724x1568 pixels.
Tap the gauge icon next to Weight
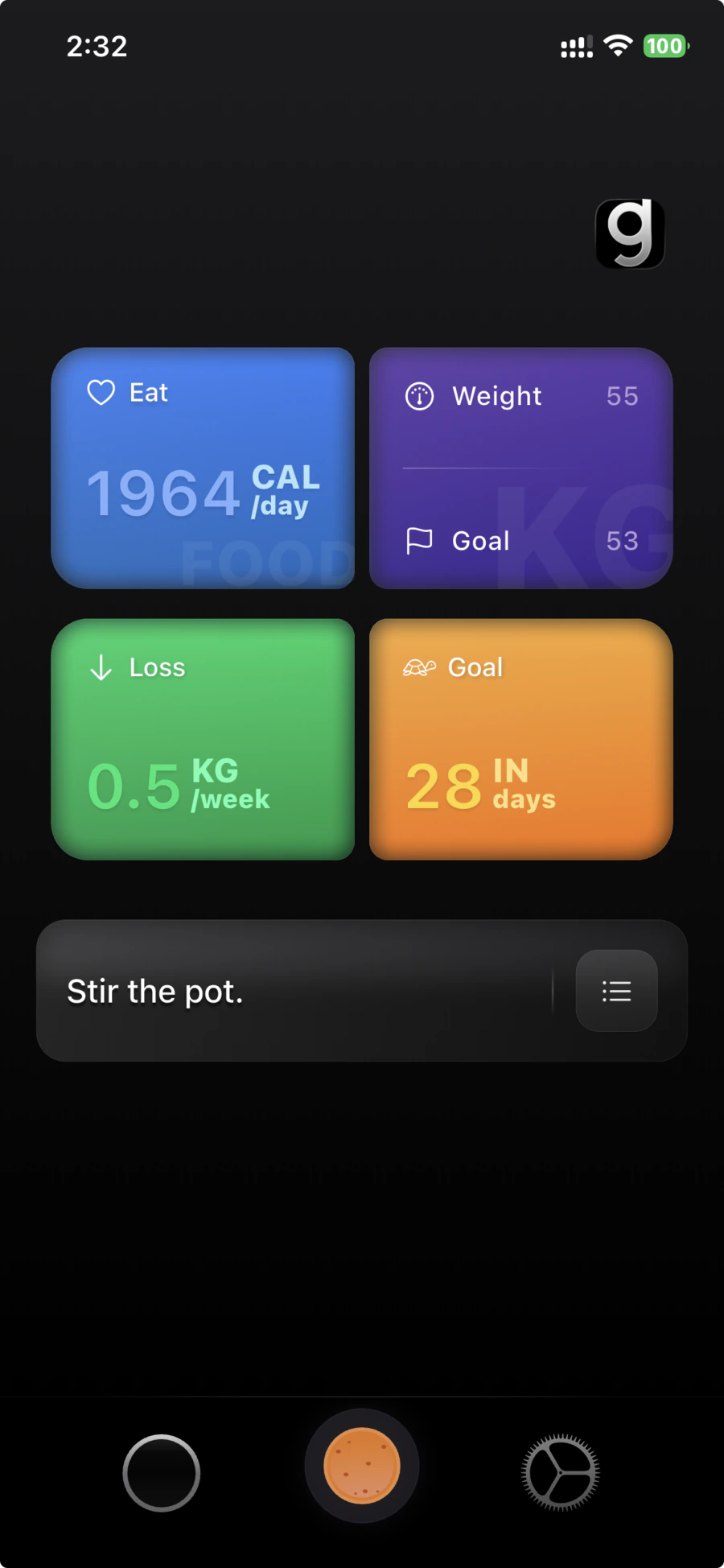click(419, 395)
